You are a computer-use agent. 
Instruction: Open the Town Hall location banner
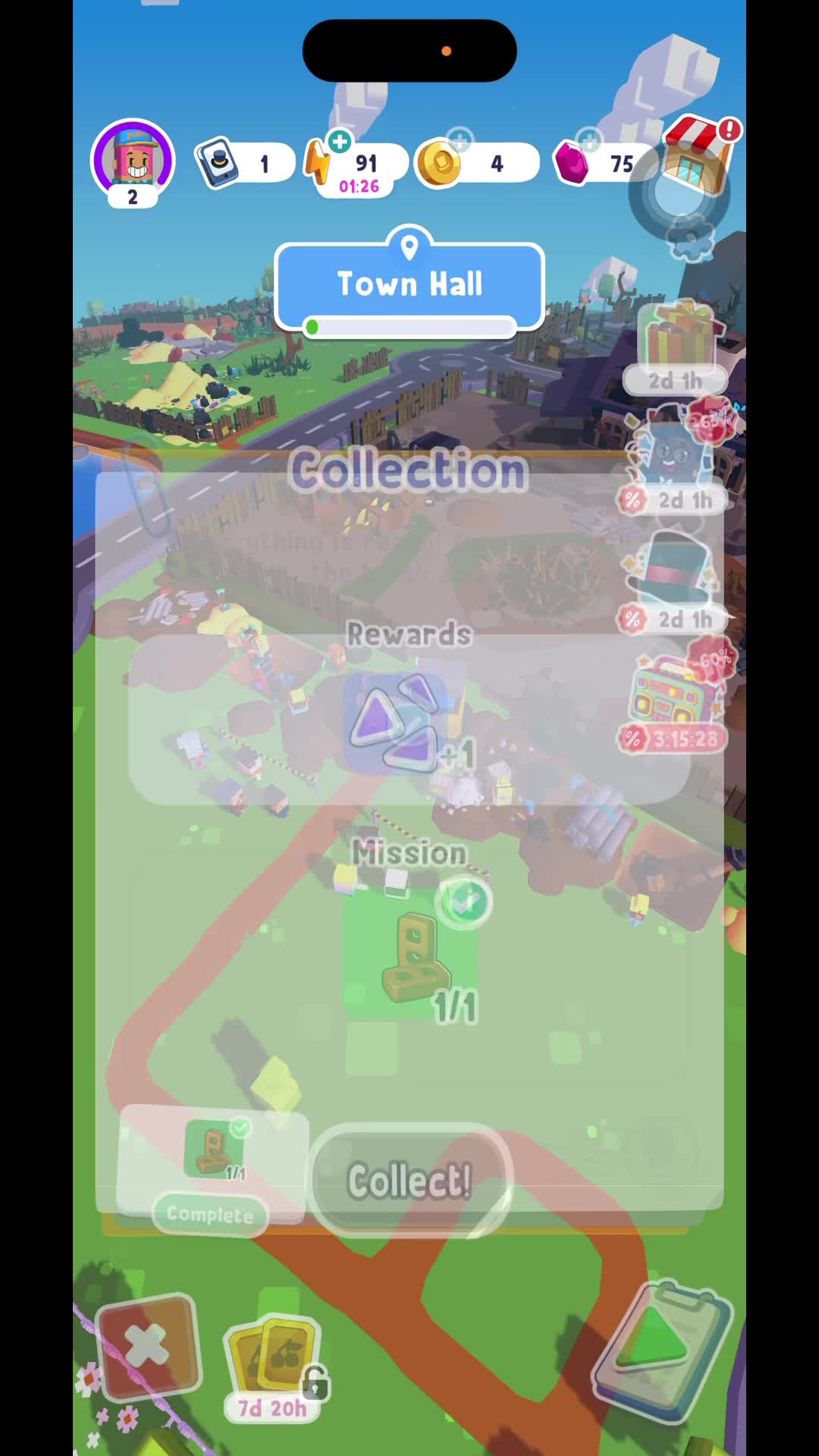[409, 284]
